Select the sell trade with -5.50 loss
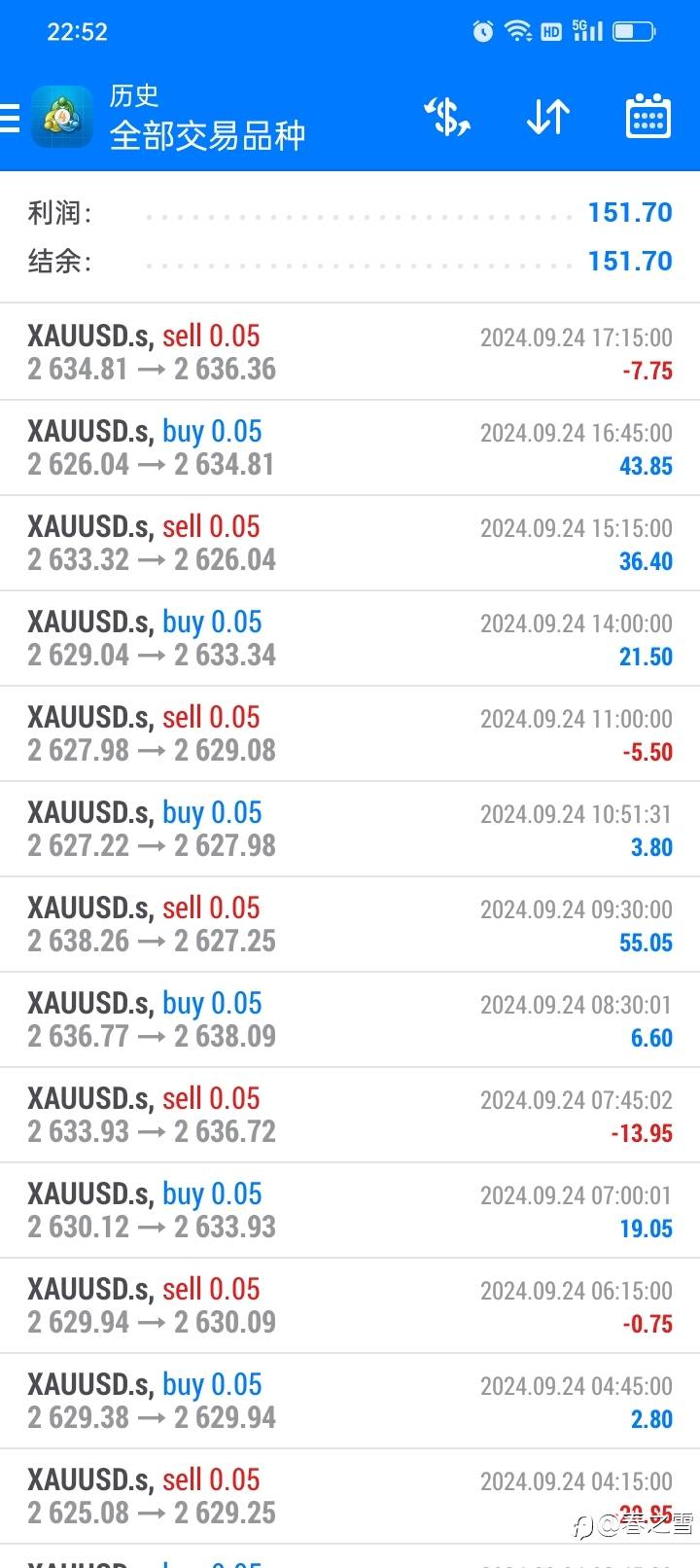 click(350, 733)
